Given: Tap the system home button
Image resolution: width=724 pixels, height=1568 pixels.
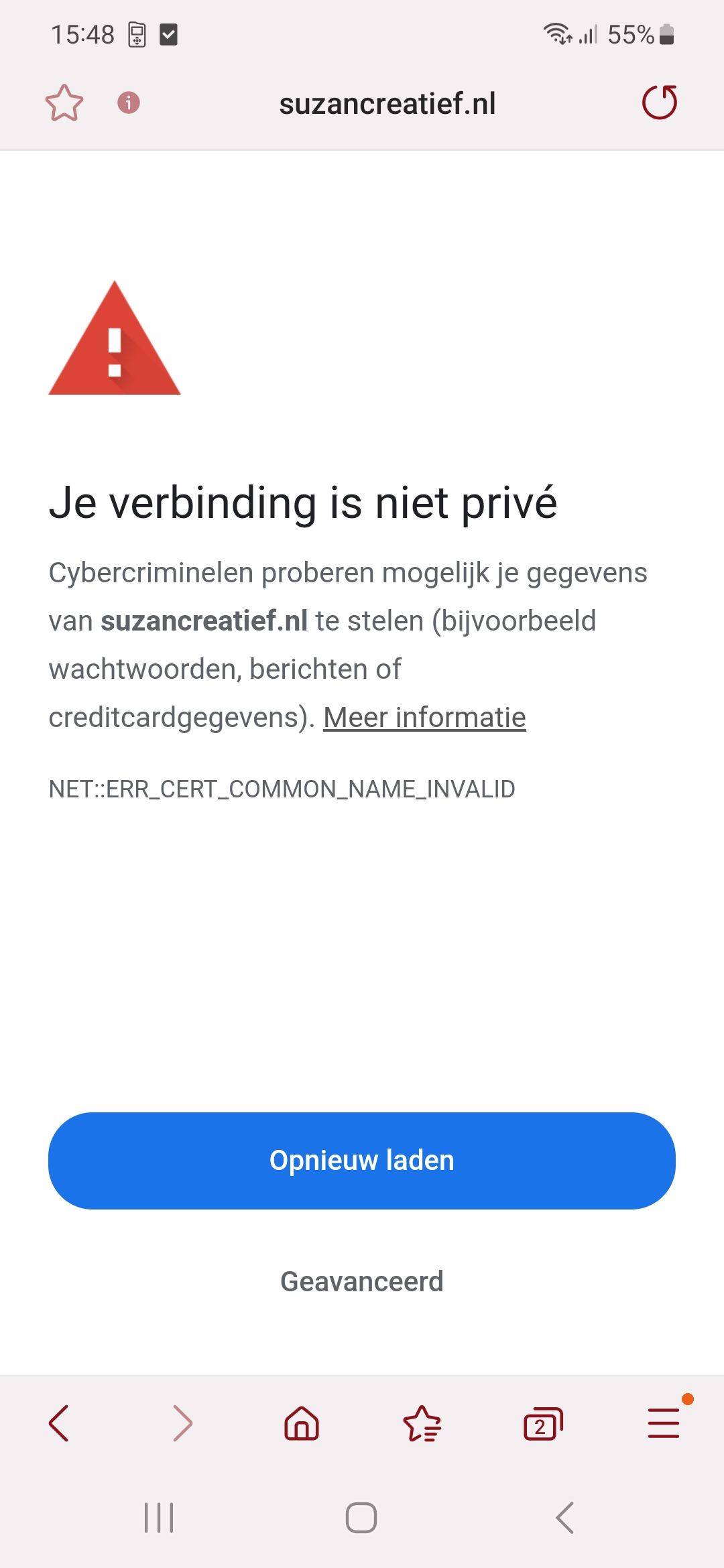Looking at the screenshot, I should [361, 1518].
